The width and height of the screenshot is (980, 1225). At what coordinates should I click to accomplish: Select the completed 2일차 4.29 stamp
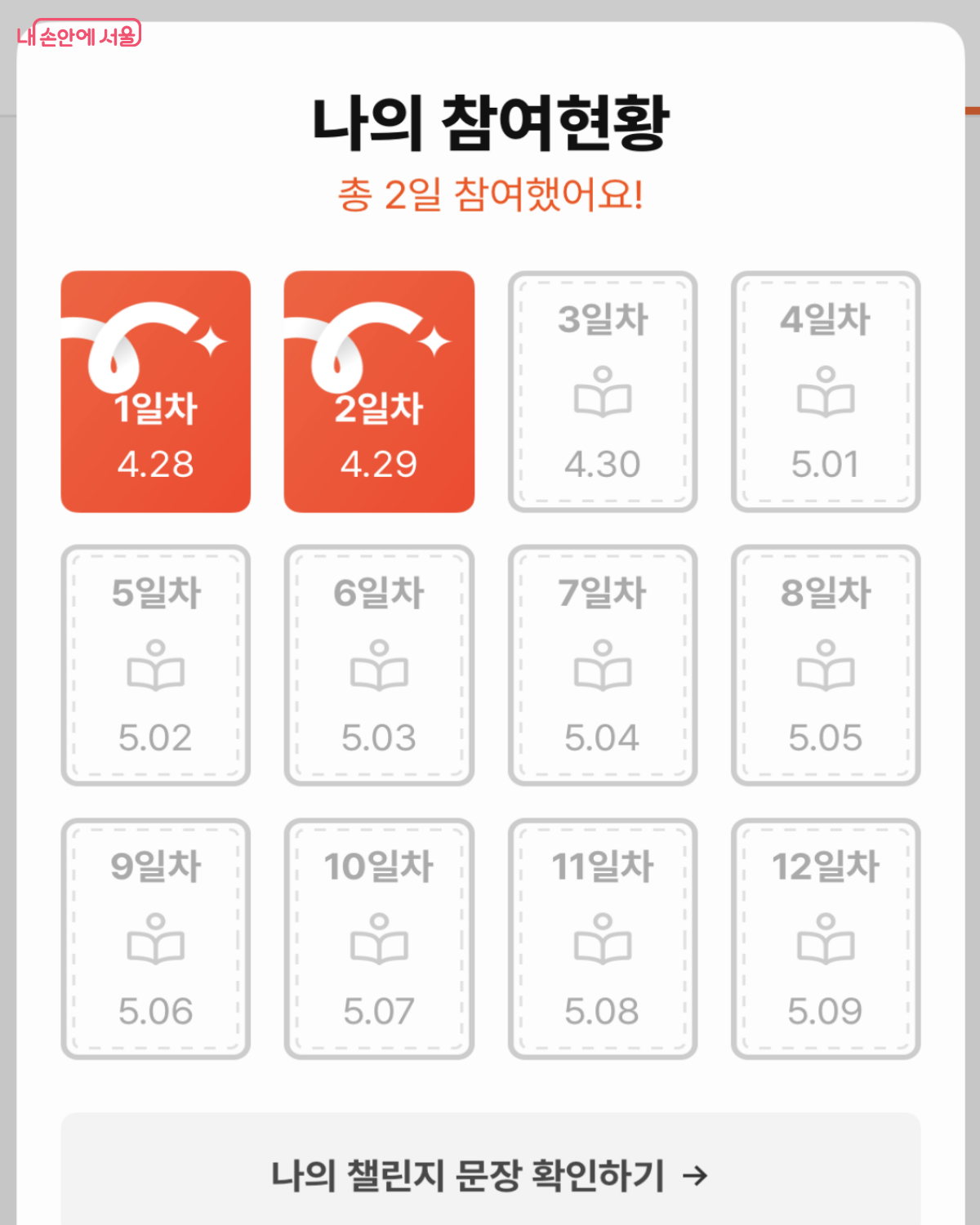(x=379, y=392)
